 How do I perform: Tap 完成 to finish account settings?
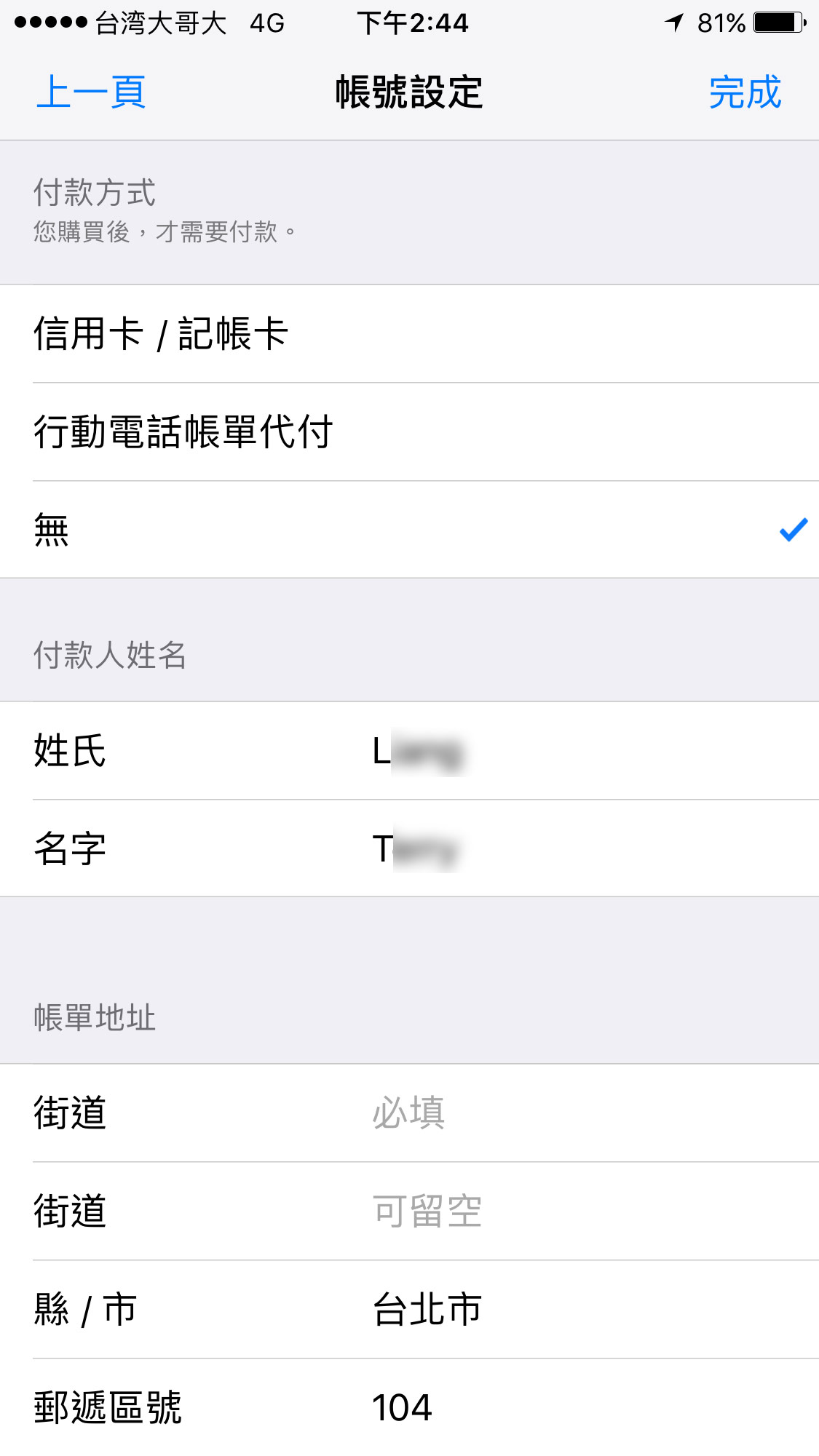(745, 92)
